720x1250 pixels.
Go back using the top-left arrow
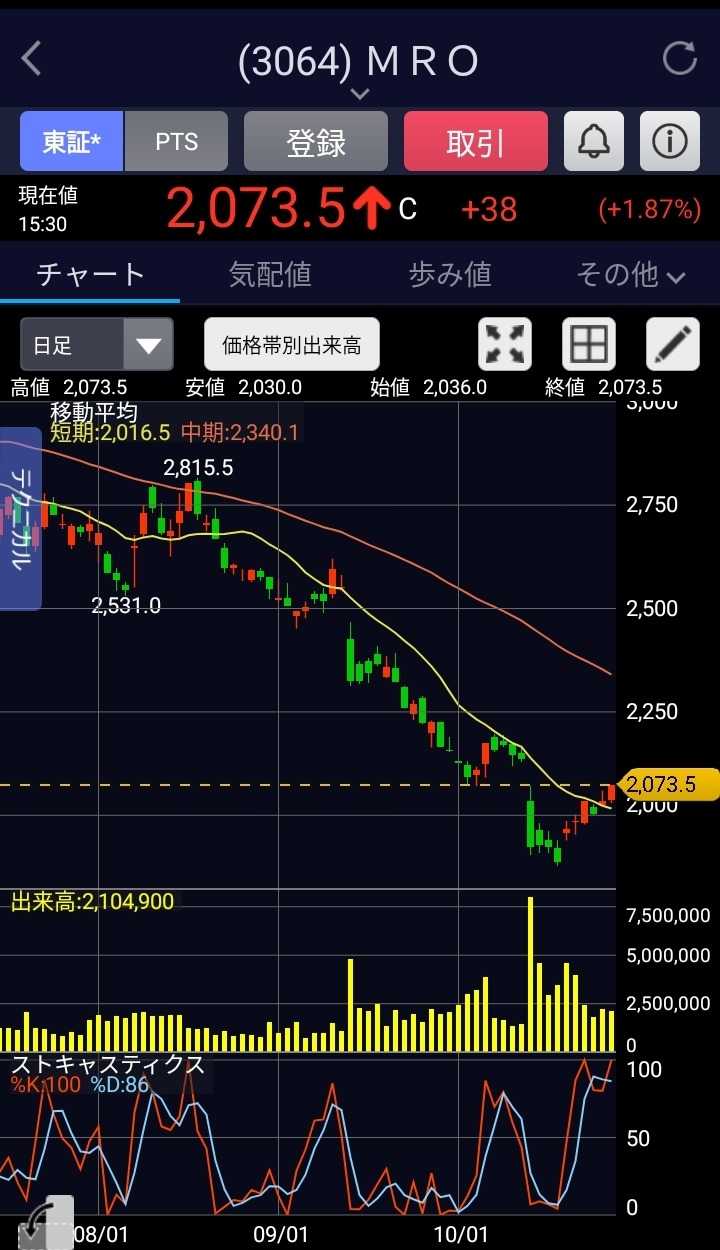pyautogui.click(x=32, y=60)
